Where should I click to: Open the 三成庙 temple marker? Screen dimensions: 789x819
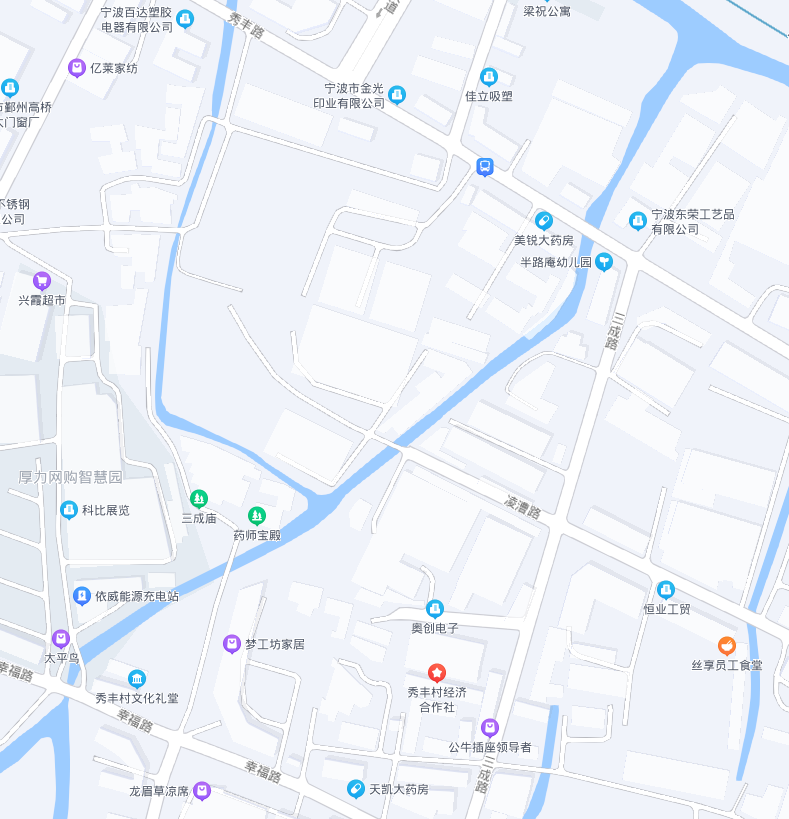[x=199, y=498]
